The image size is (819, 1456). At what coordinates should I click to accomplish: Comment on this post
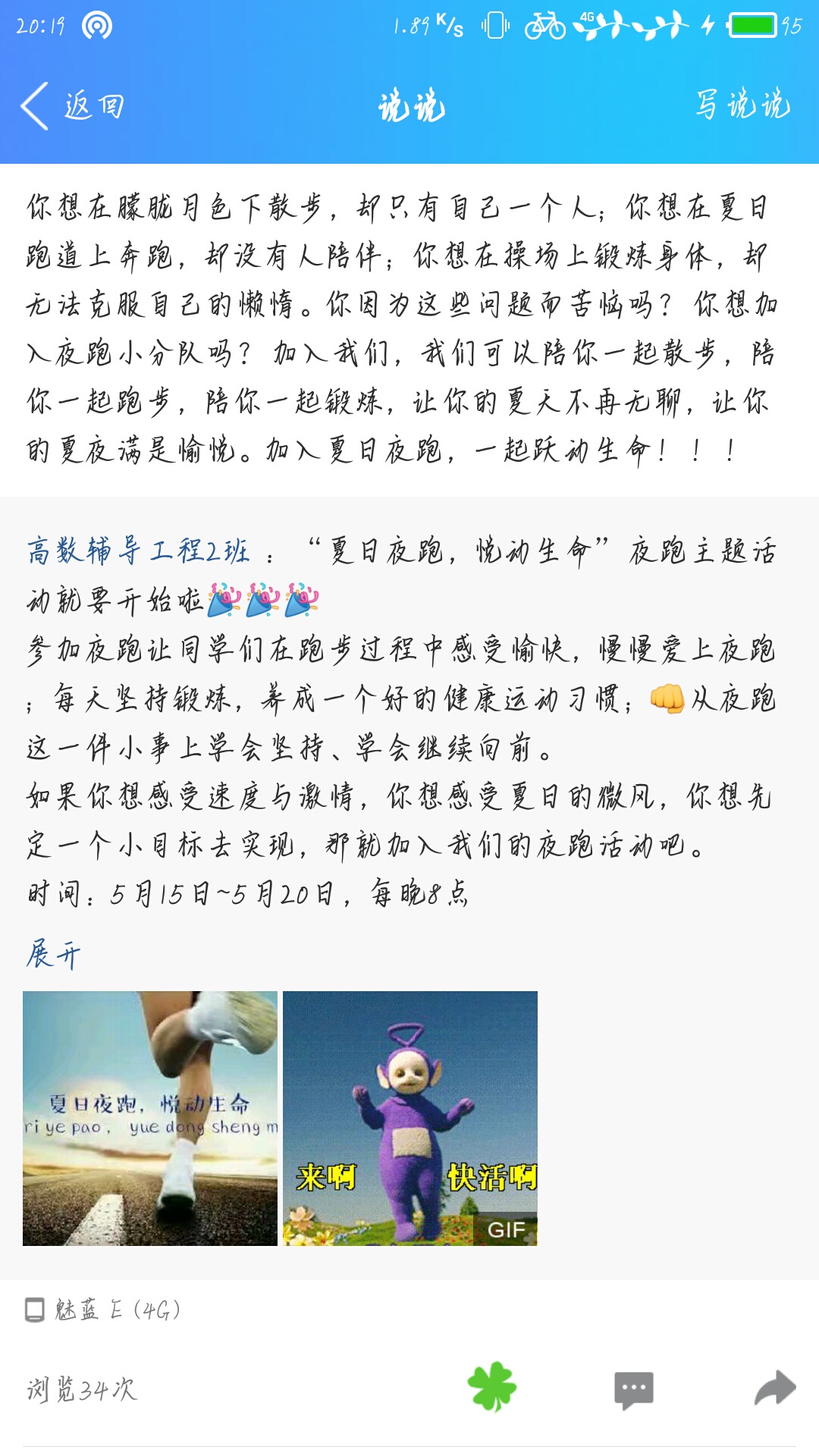[633, 1389]
